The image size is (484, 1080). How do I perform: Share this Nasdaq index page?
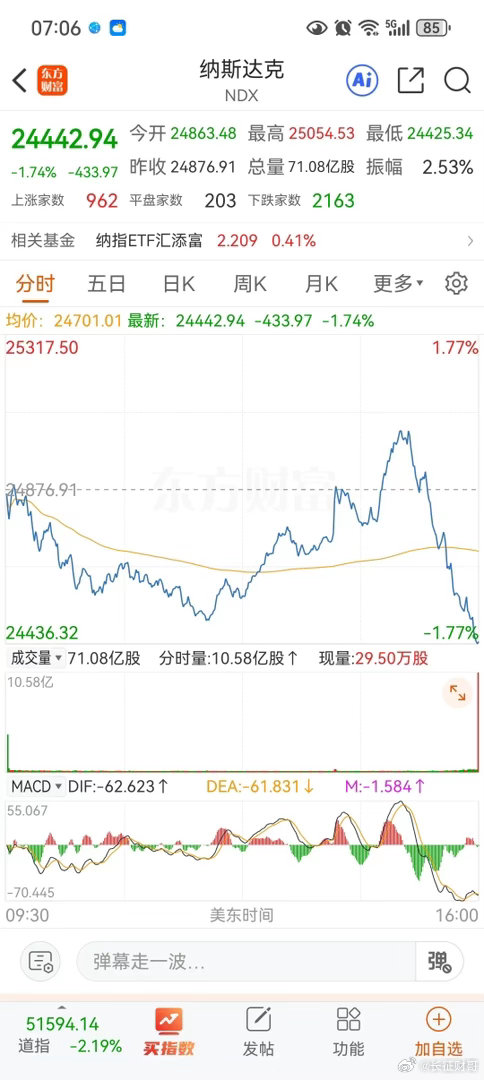click(410, 81)
